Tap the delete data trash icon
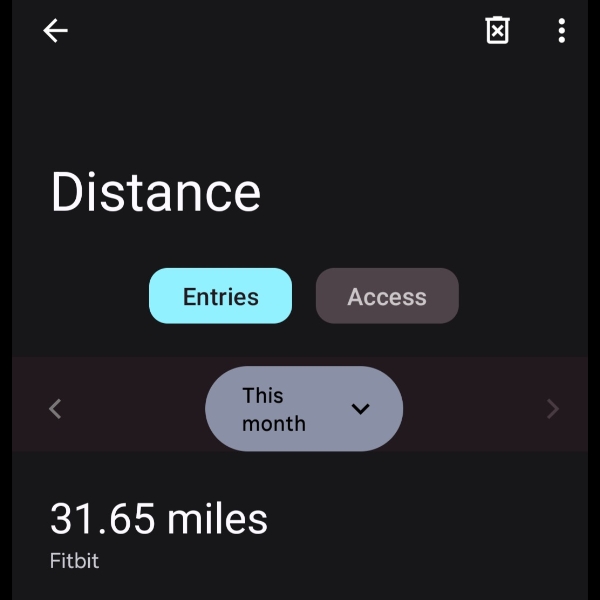 click(x=497, y=31)
